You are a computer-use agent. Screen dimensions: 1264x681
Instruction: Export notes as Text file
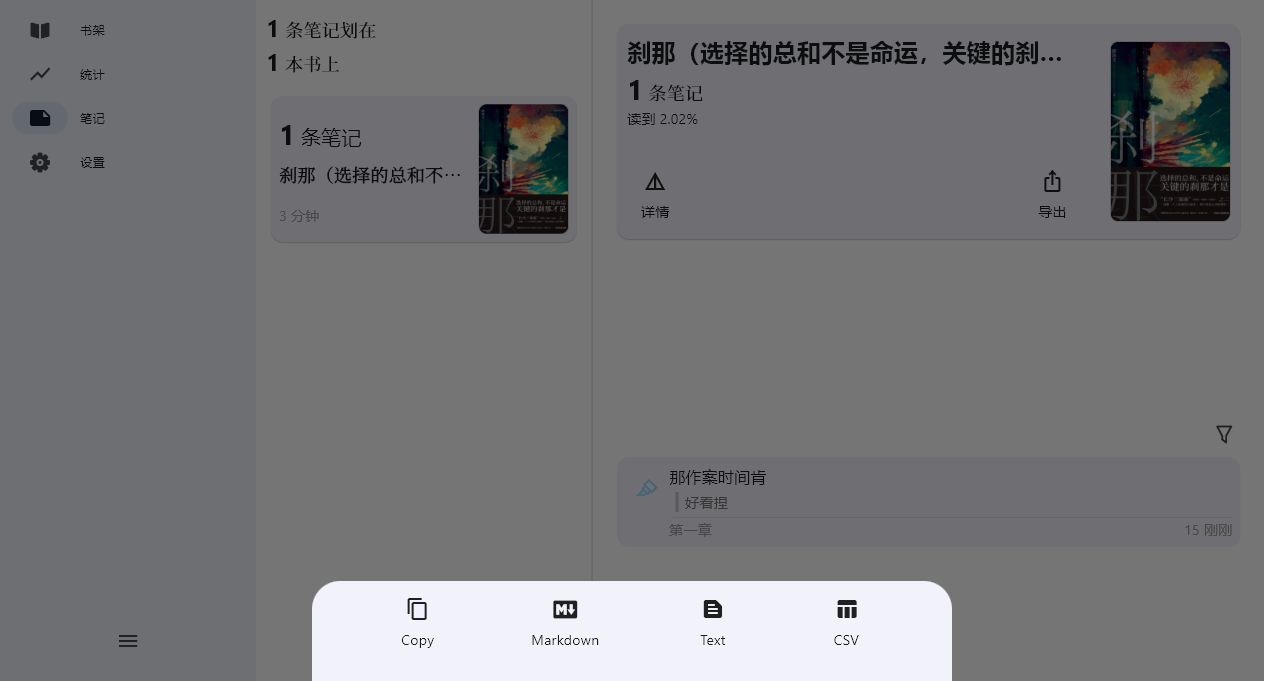[712, 622]
